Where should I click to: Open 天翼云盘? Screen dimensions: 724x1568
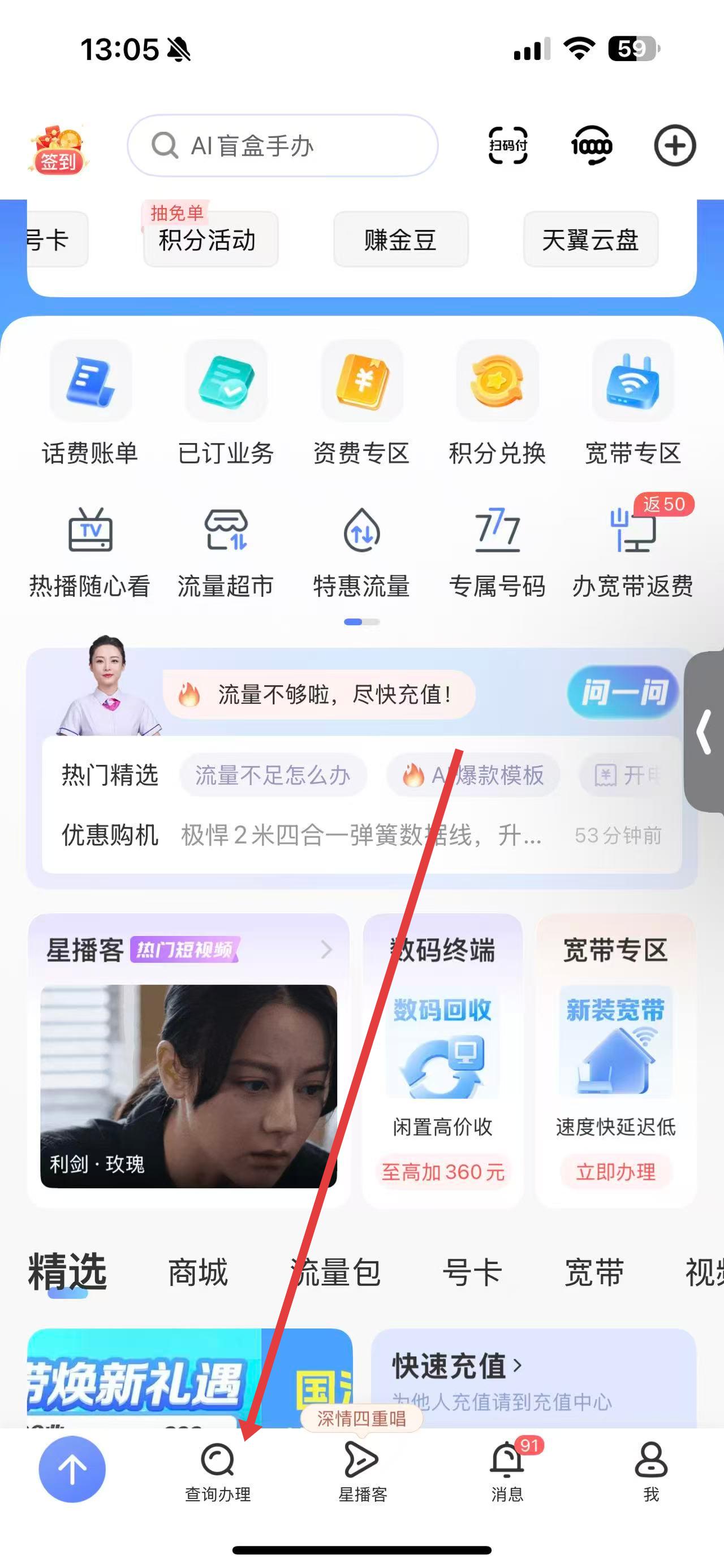click(x=590, y=240)
